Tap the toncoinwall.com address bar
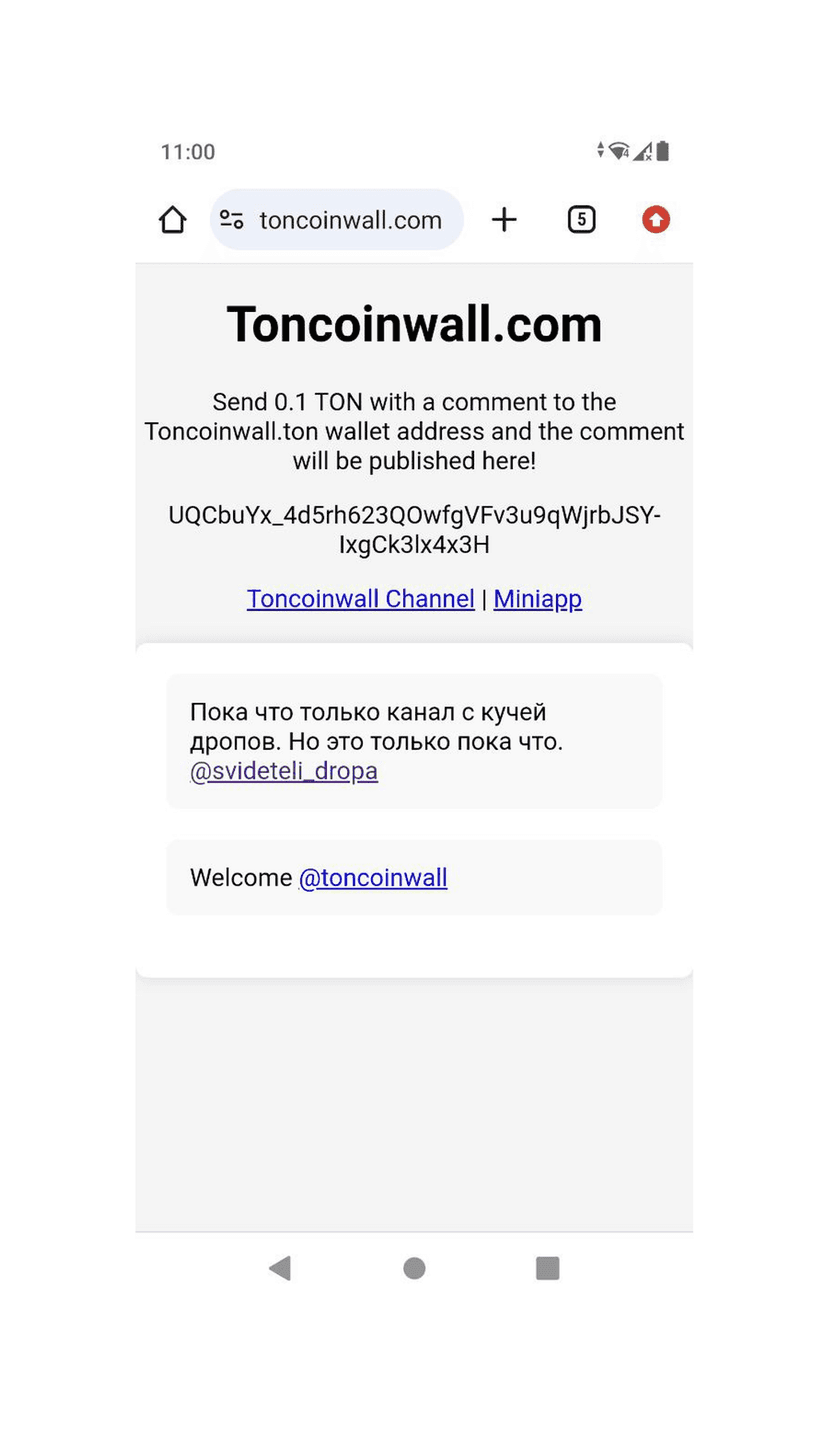Image resolution: width=828 pixels, height=1432 pixels. pyautogui.click(x=350, y=220)
